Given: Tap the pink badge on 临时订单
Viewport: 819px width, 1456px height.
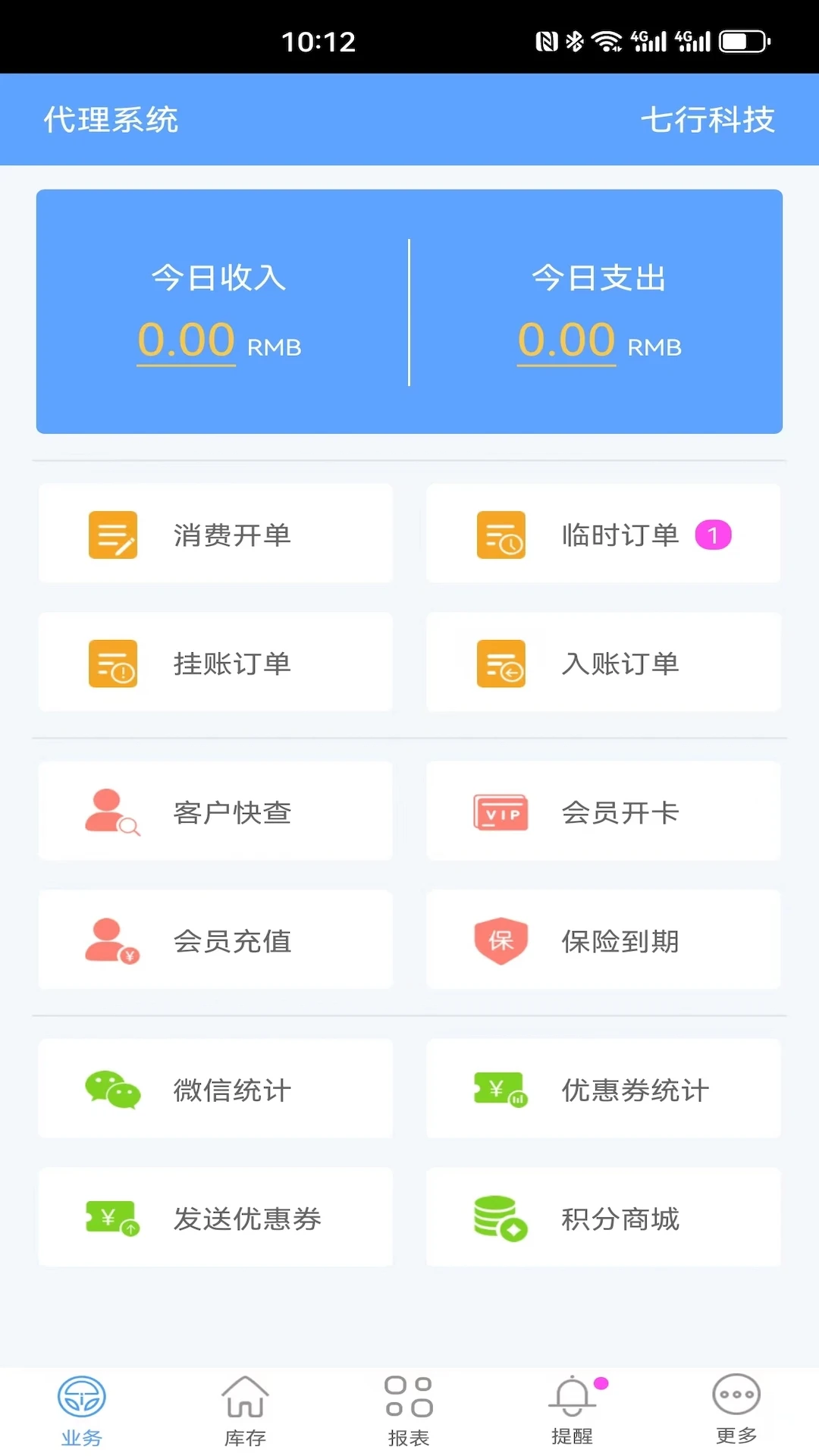Looking at the screenshot, I should point(713,534).
